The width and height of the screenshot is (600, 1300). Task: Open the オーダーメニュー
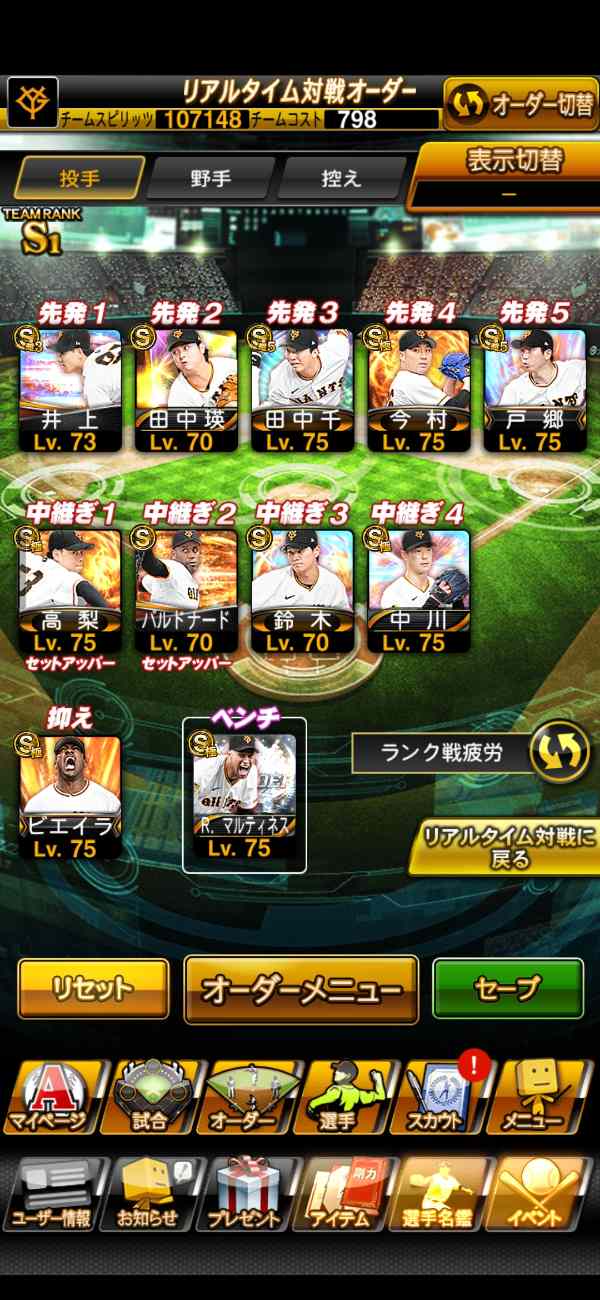(x=301, y=989)
